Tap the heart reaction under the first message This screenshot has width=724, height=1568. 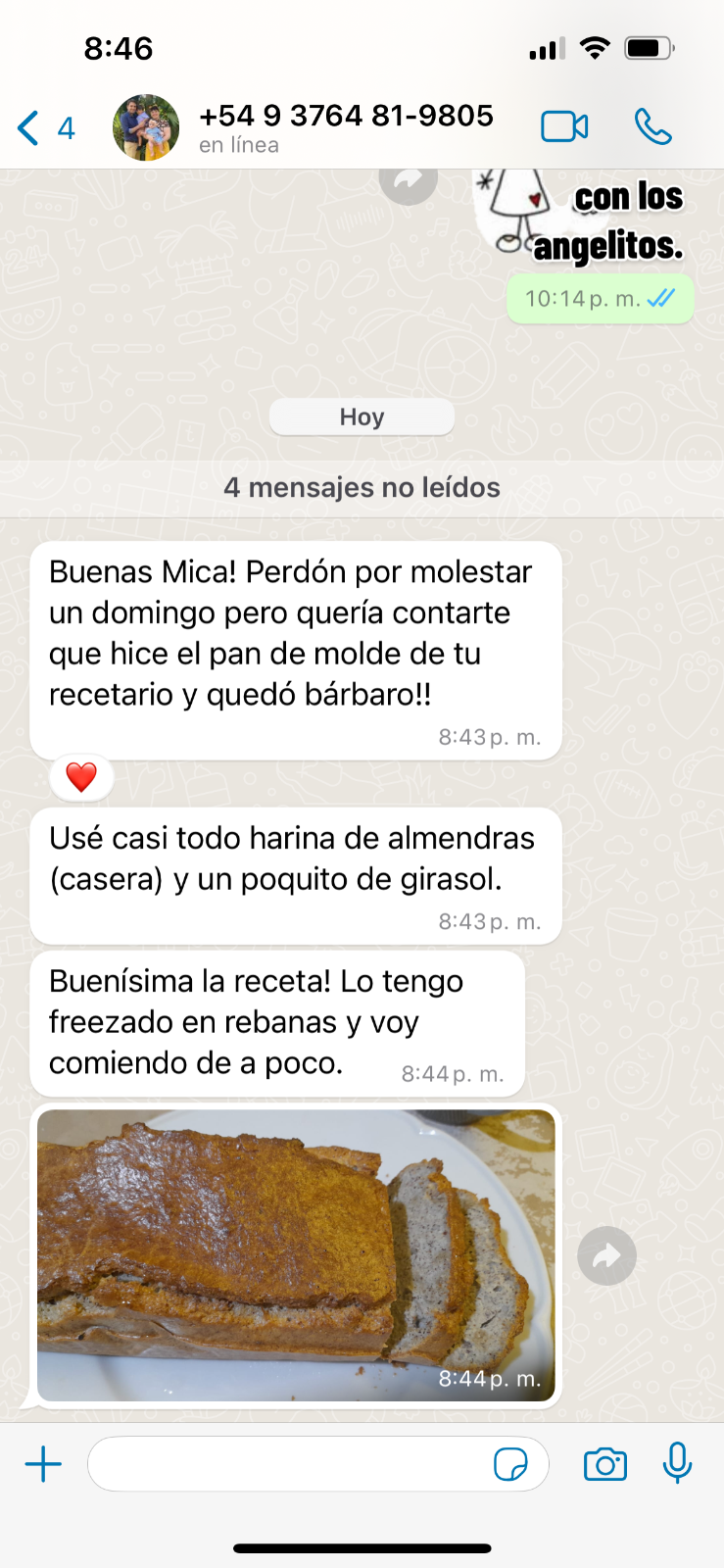click(x=81, y=778)
